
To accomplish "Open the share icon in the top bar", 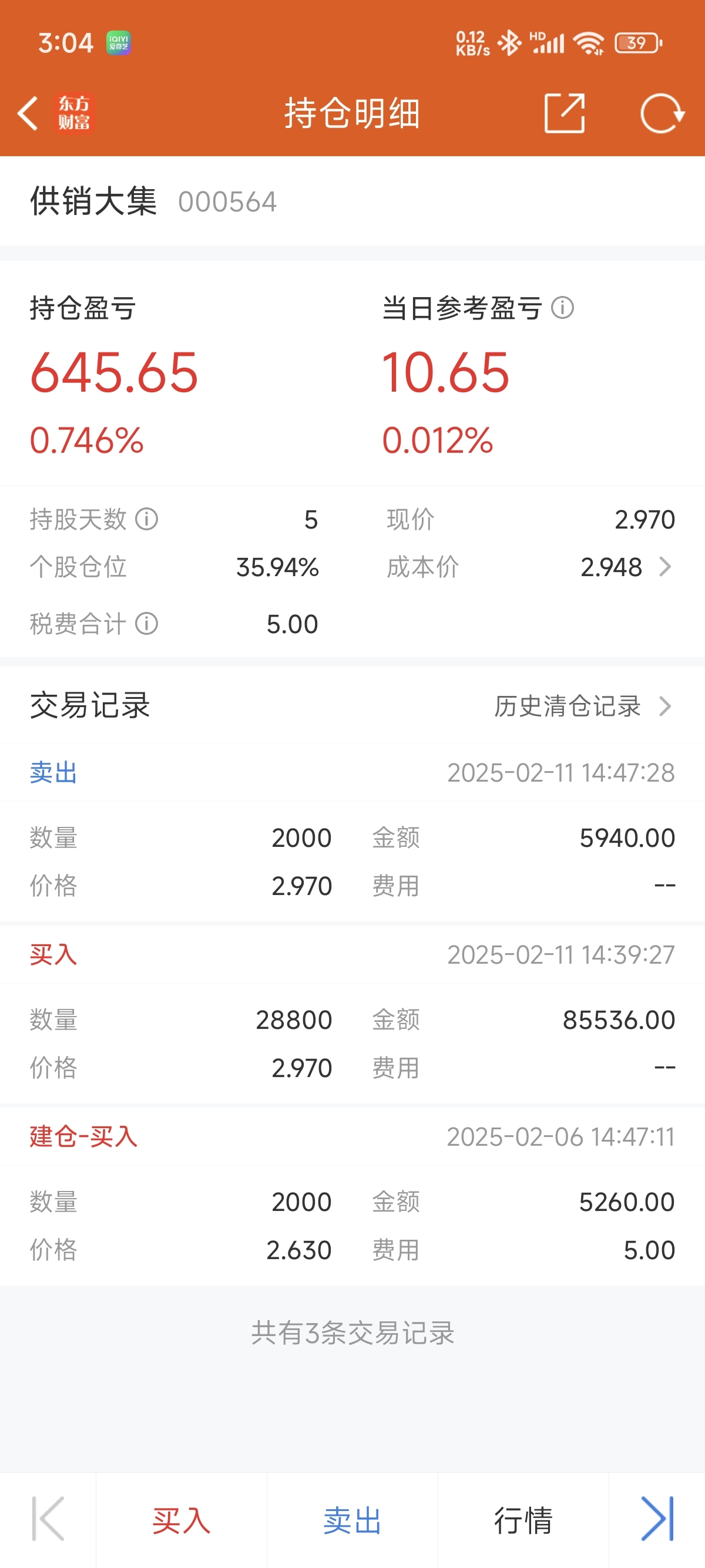I will click(x=563, y=113).
